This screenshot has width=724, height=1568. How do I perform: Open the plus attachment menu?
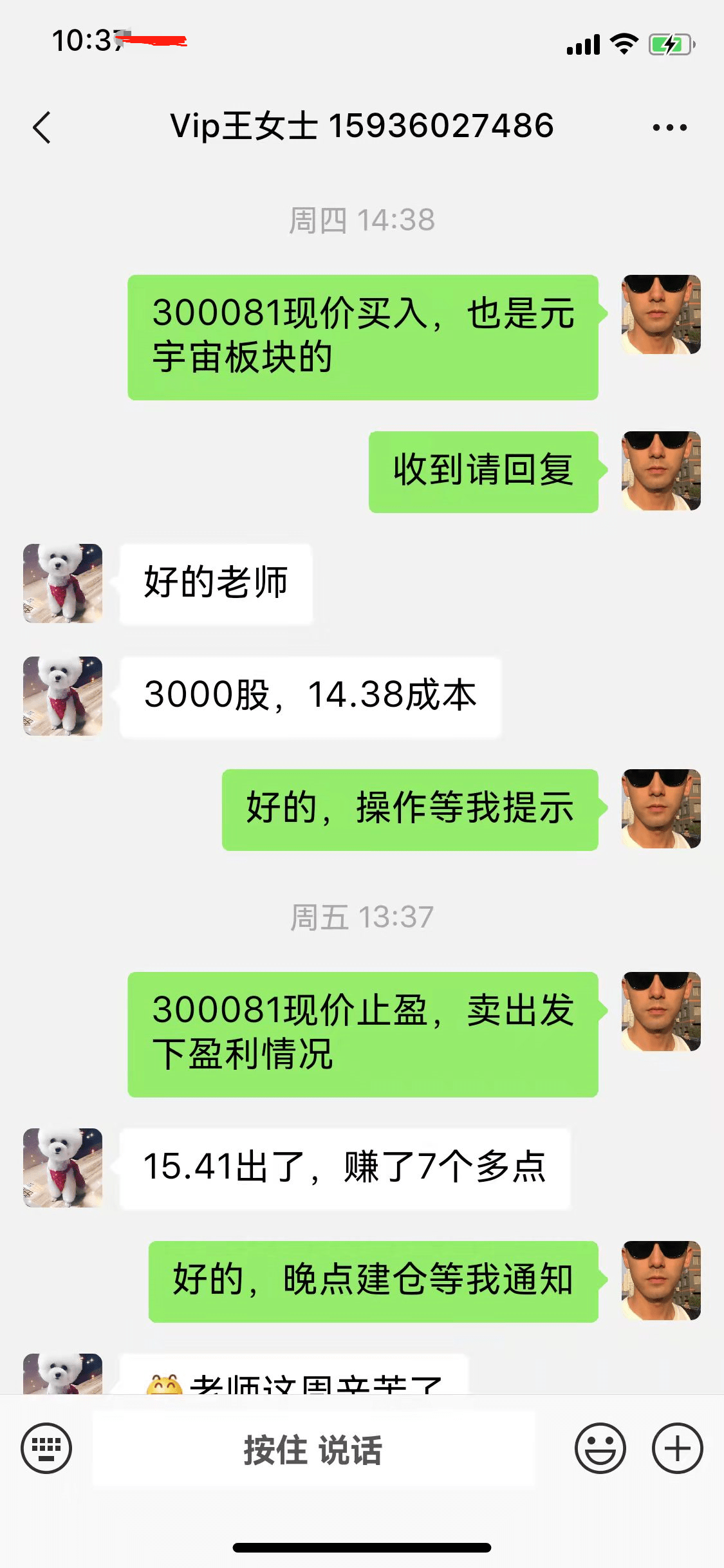coord(677,1448)
